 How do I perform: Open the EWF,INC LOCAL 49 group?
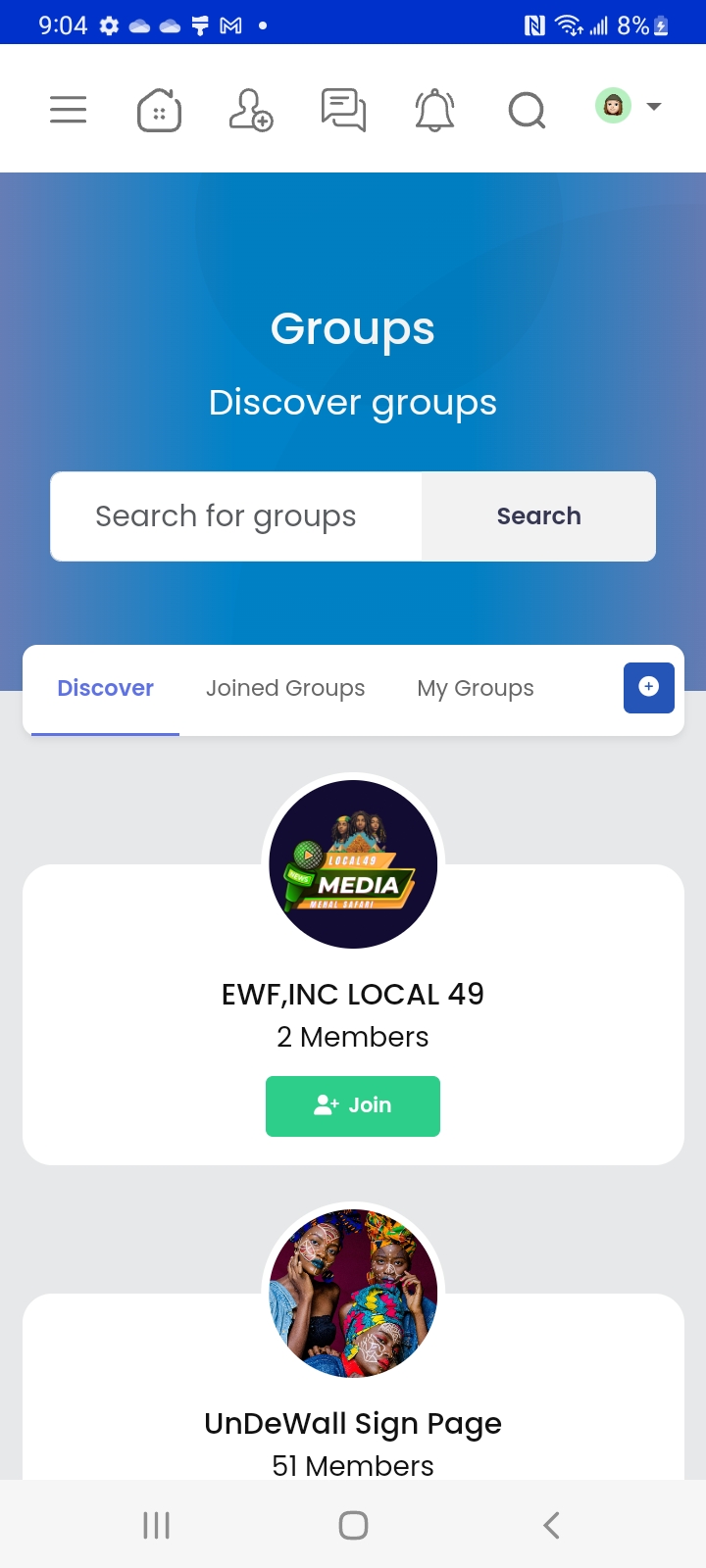point(353,995)
